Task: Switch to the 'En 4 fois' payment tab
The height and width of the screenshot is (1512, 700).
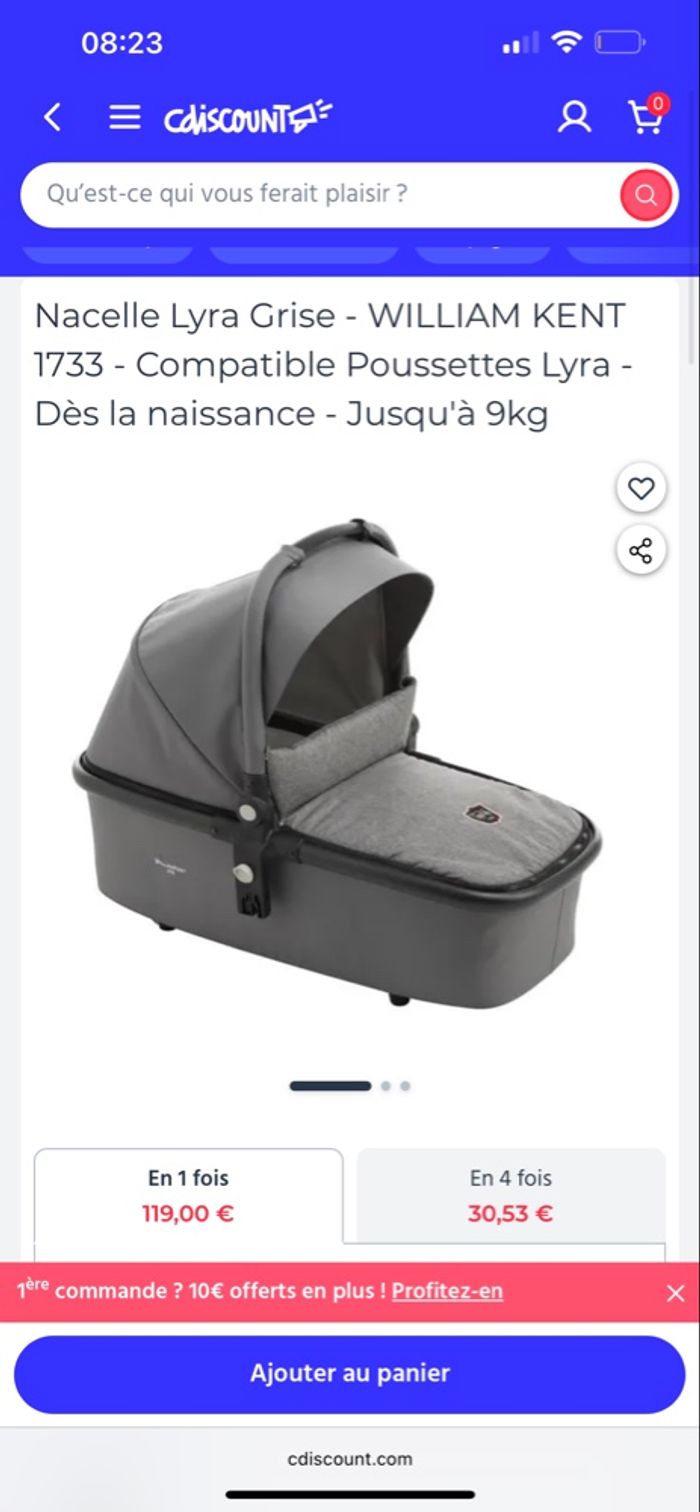Action: (510, 1195)
